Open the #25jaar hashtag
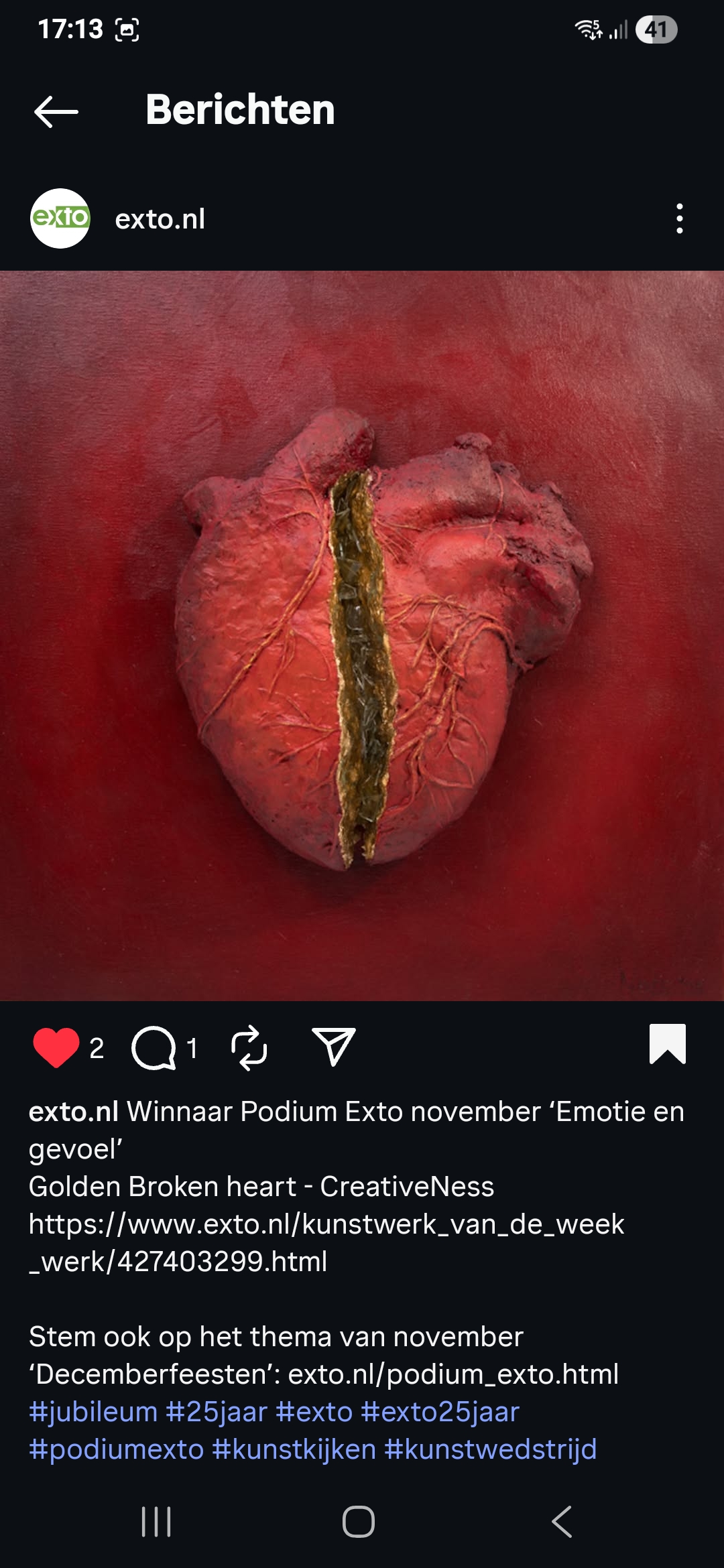This screenshot has width=724, height=1568. coord(217,1412)
